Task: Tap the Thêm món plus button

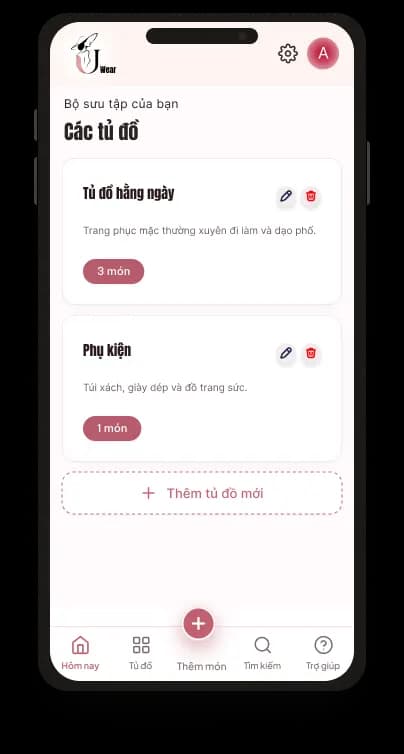Action: [x=199, y=624]
